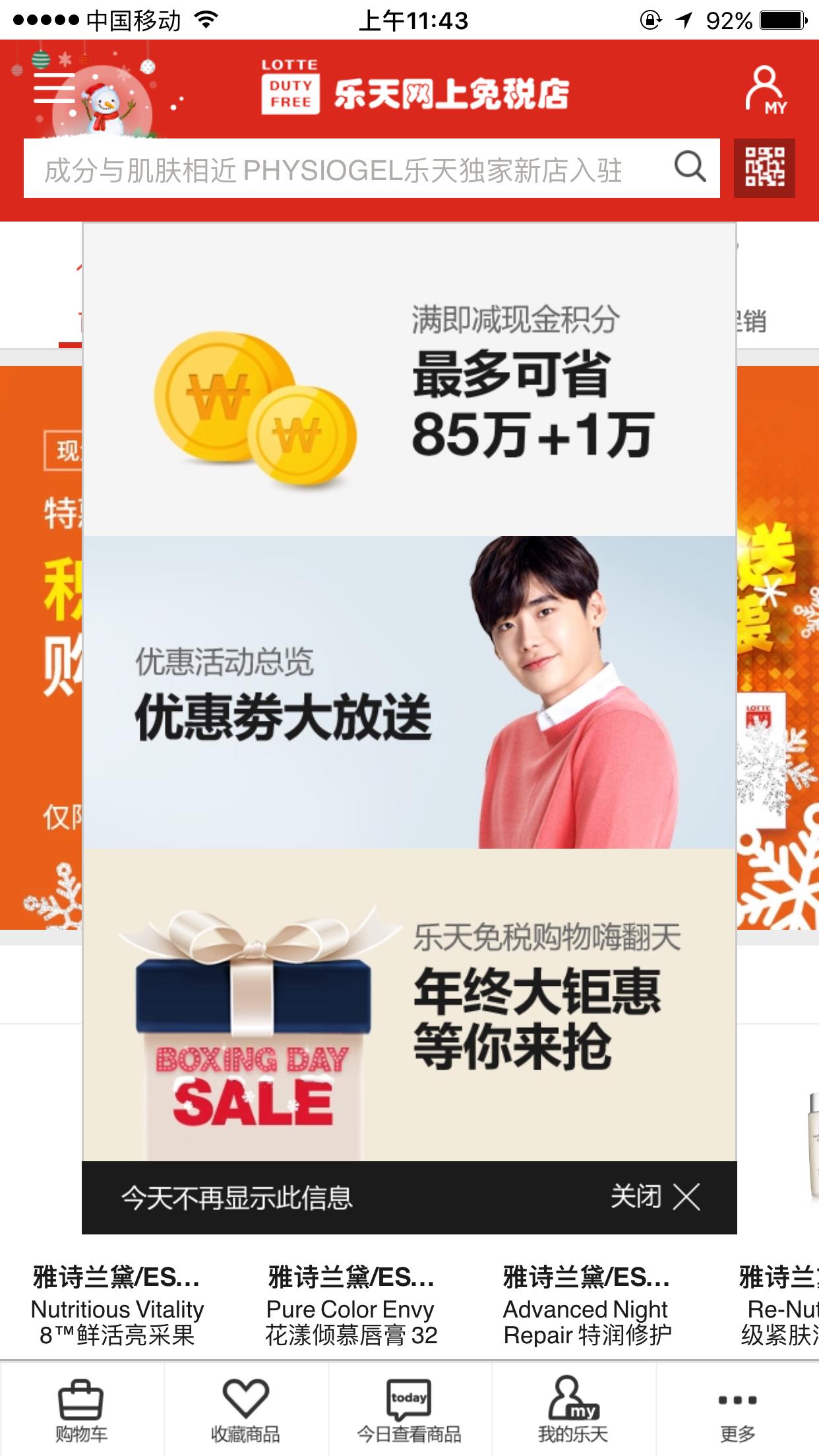
Task: Open the 最多可省85万+1万 cash points banner
Action: 409,380
